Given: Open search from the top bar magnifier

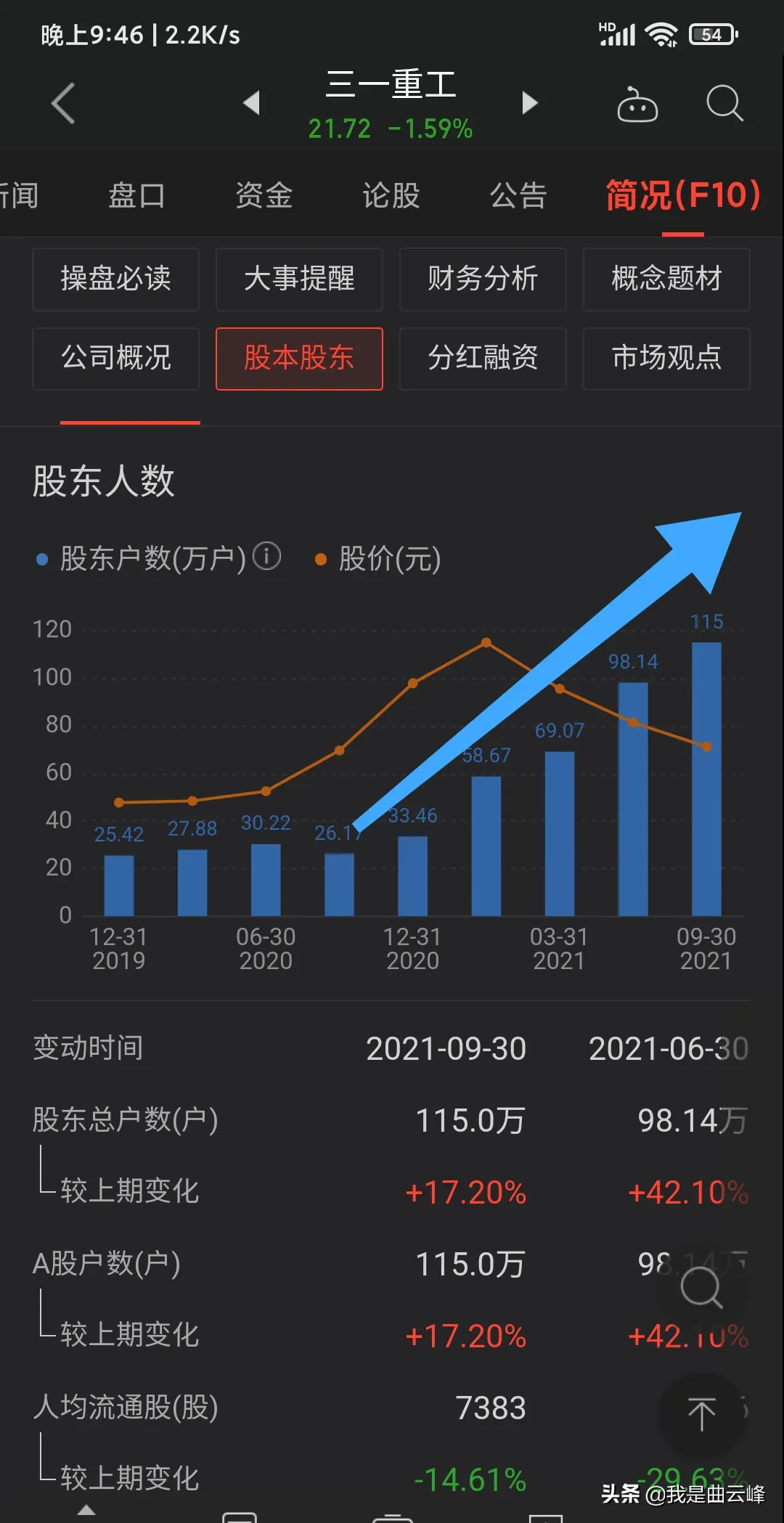Looking at the screenshot, I should (724, 103).
